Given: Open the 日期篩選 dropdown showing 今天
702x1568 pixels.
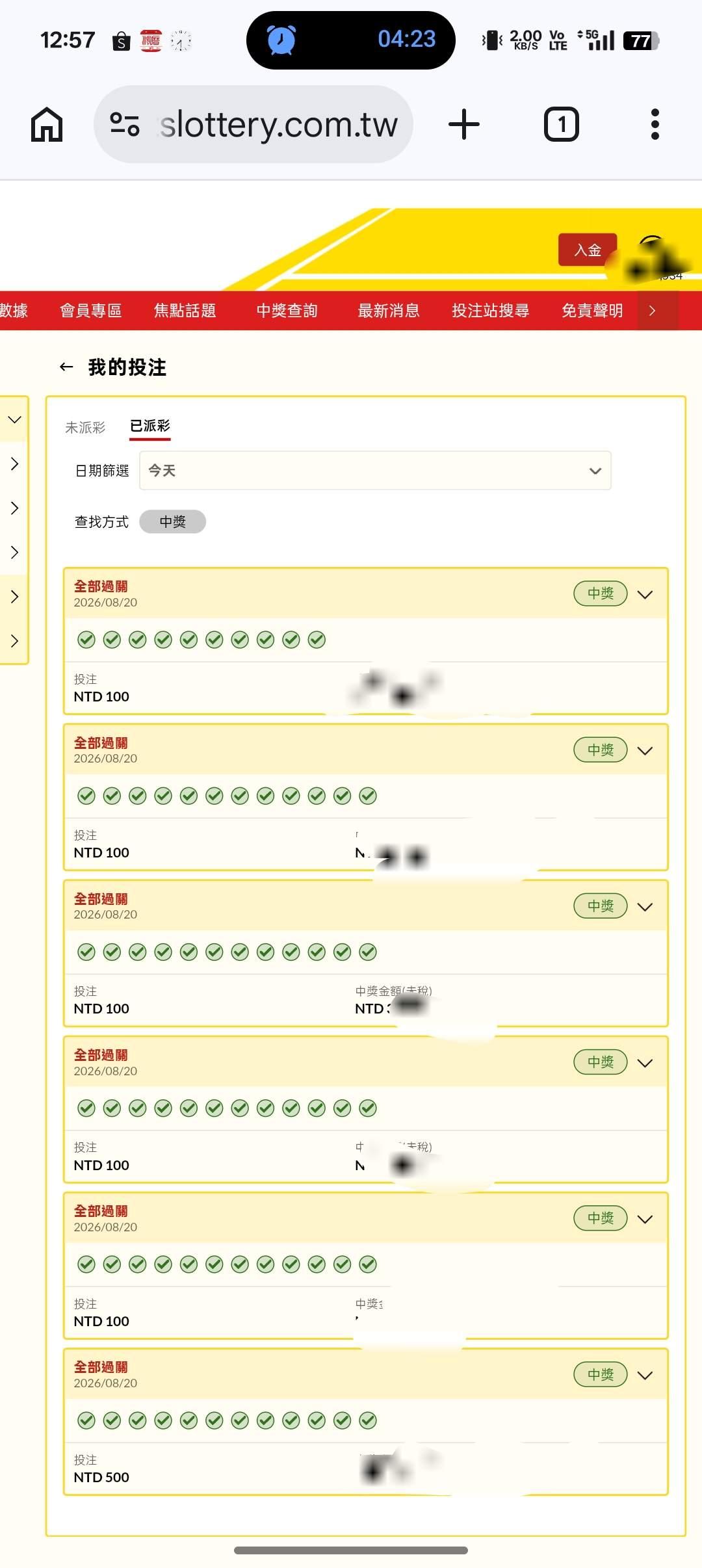Looking at the screenshot, I should click(x=375, y=471).
